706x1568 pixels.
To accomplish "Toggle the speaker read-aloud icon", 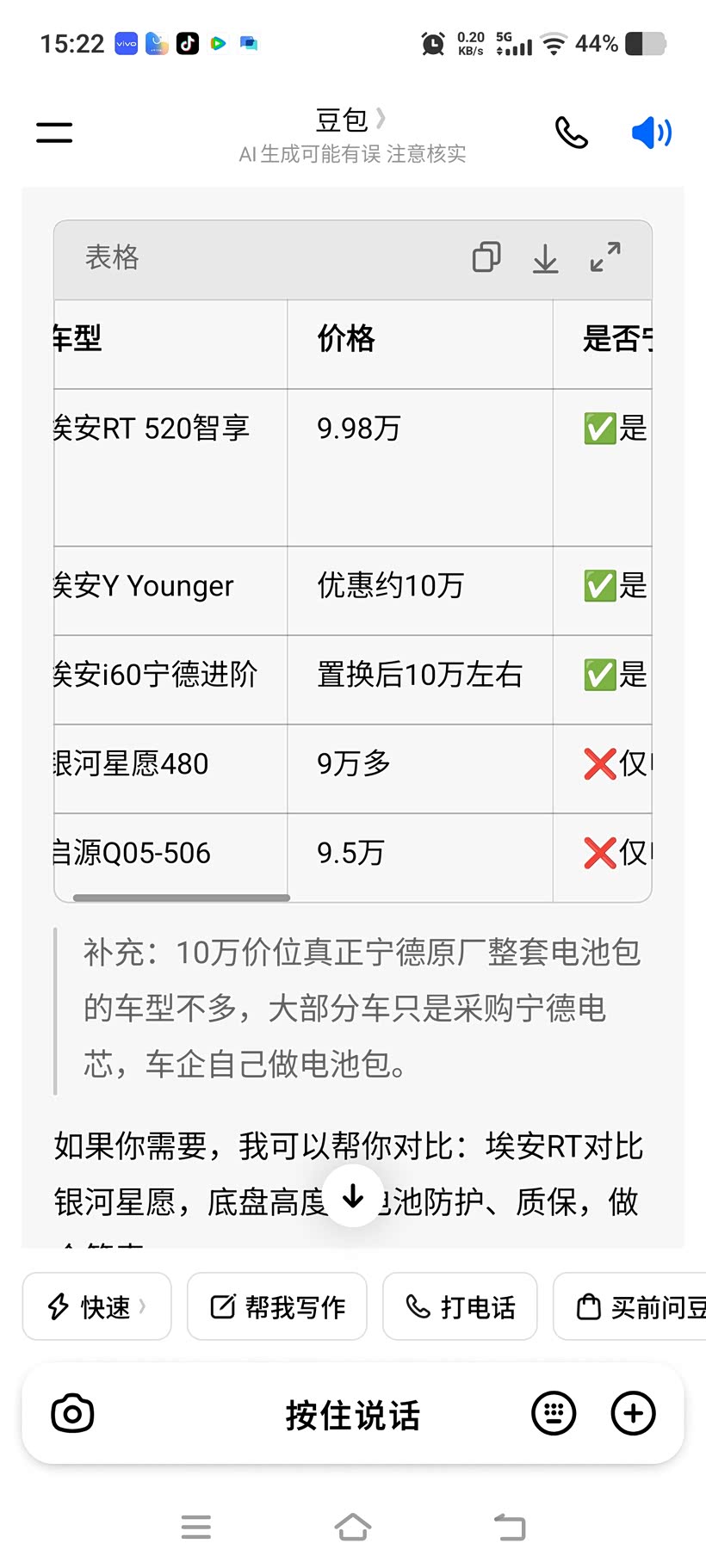I will [652, 133].
